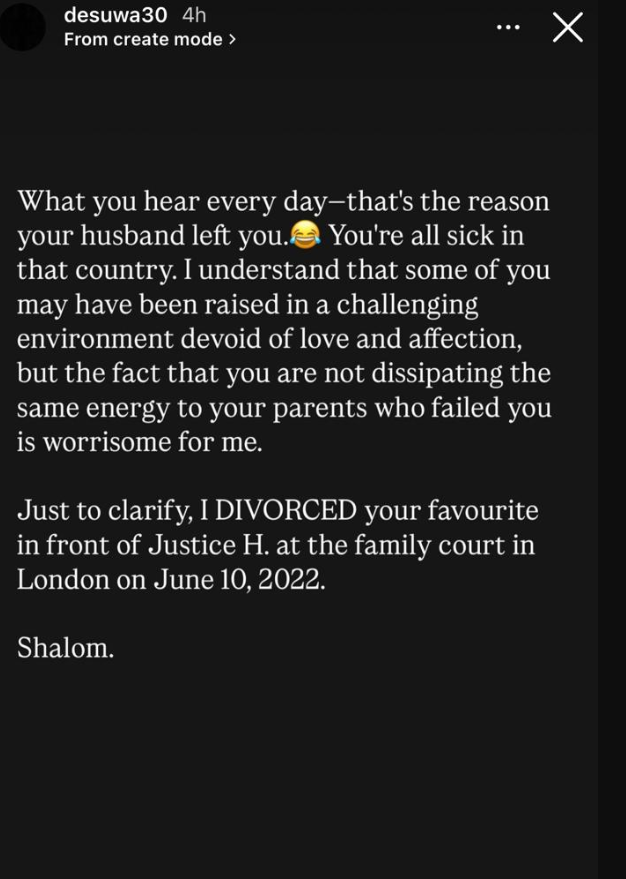Tap the story author's profile picture

(24, 27)
